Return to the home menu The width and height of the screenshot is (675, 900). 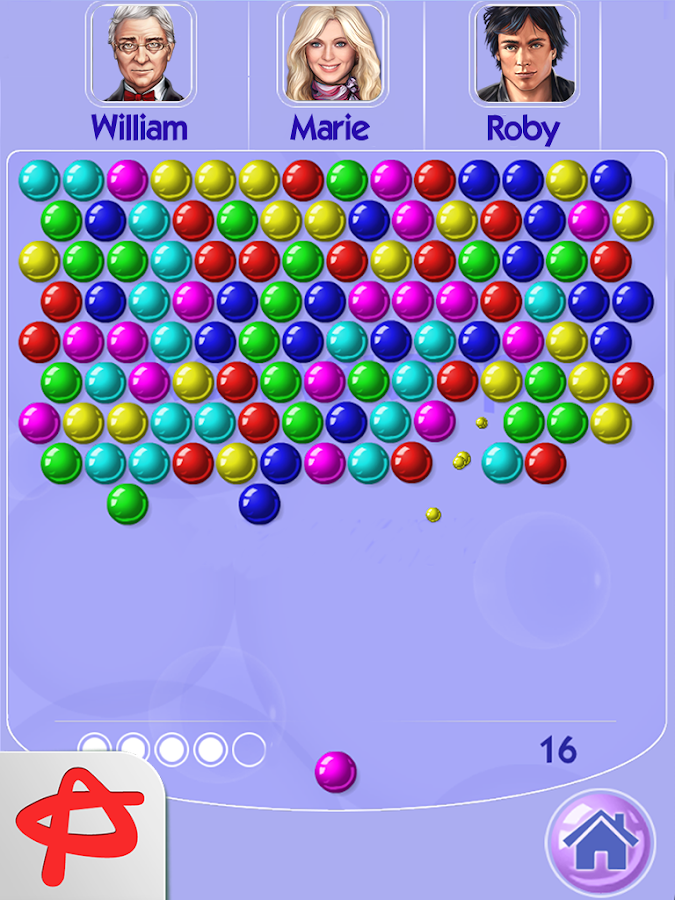tap(600, 842)
